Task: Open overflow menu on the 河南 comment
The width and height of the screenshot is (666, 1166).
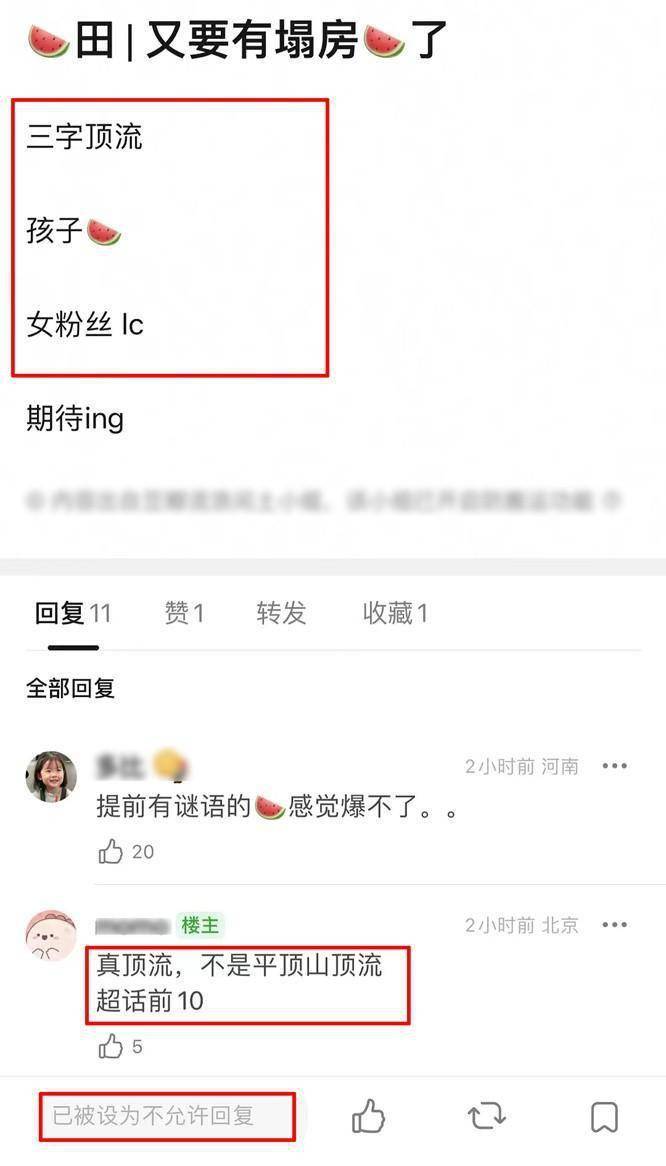Action: pos(614,766)
